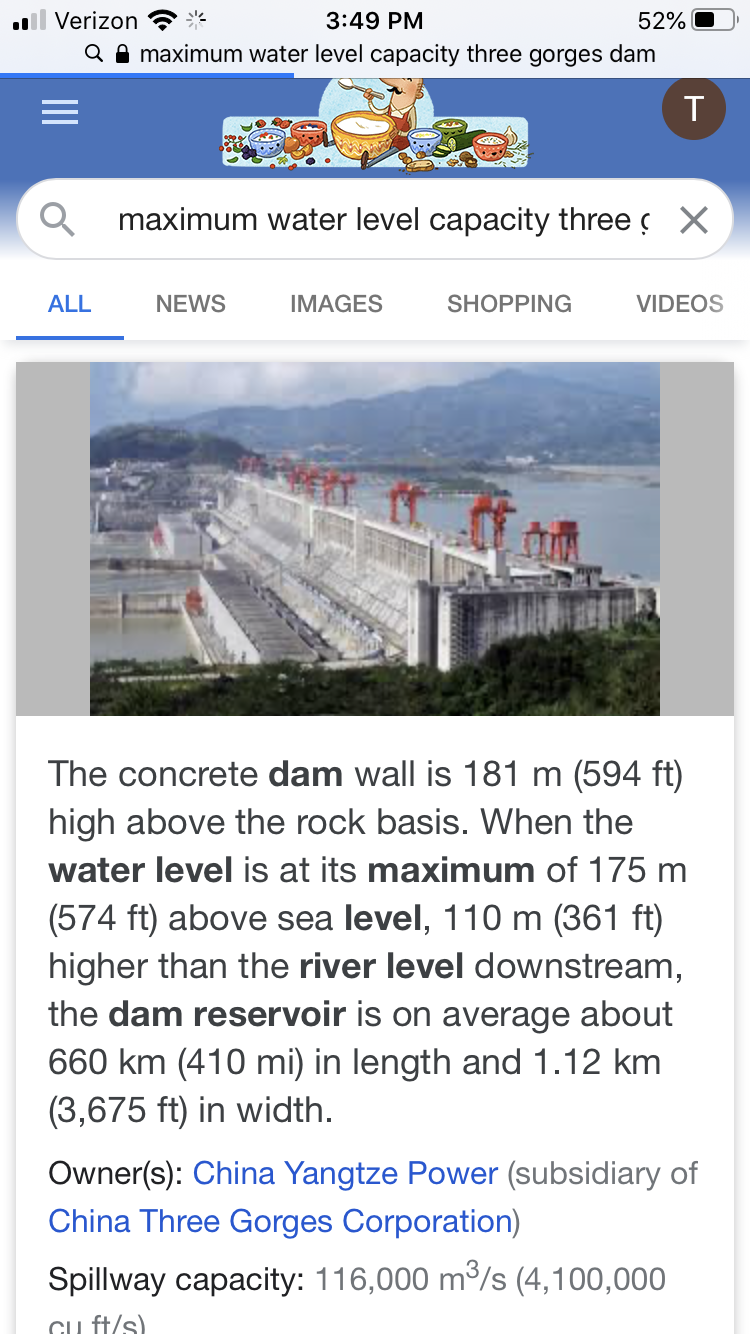Tap the browser address bar

click(375, 54)
